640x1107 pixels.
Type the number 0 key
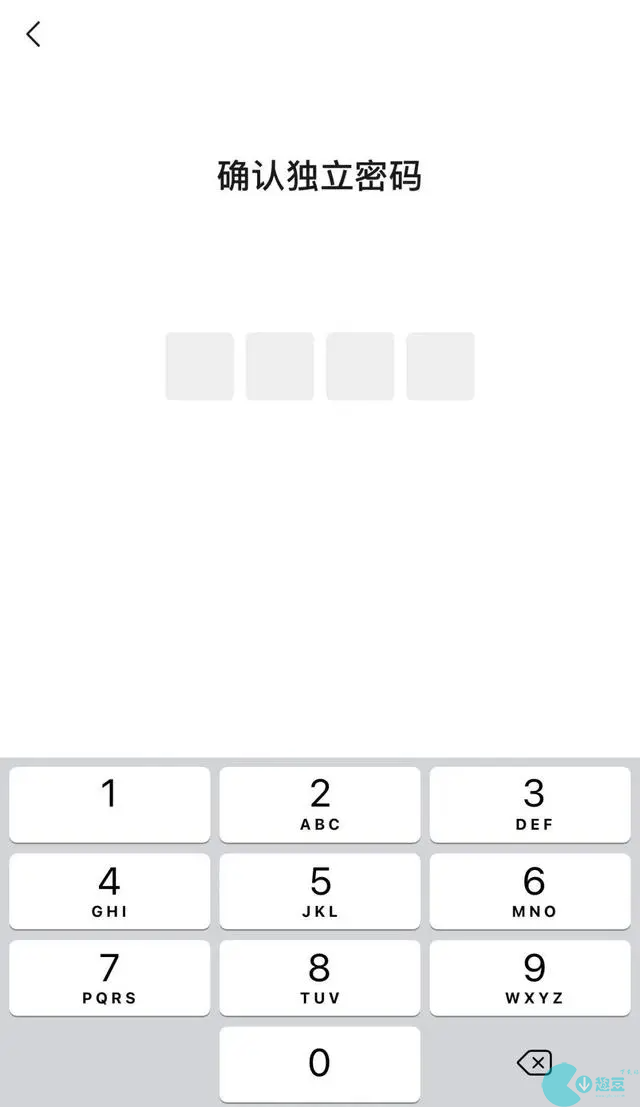(320, 1064)
